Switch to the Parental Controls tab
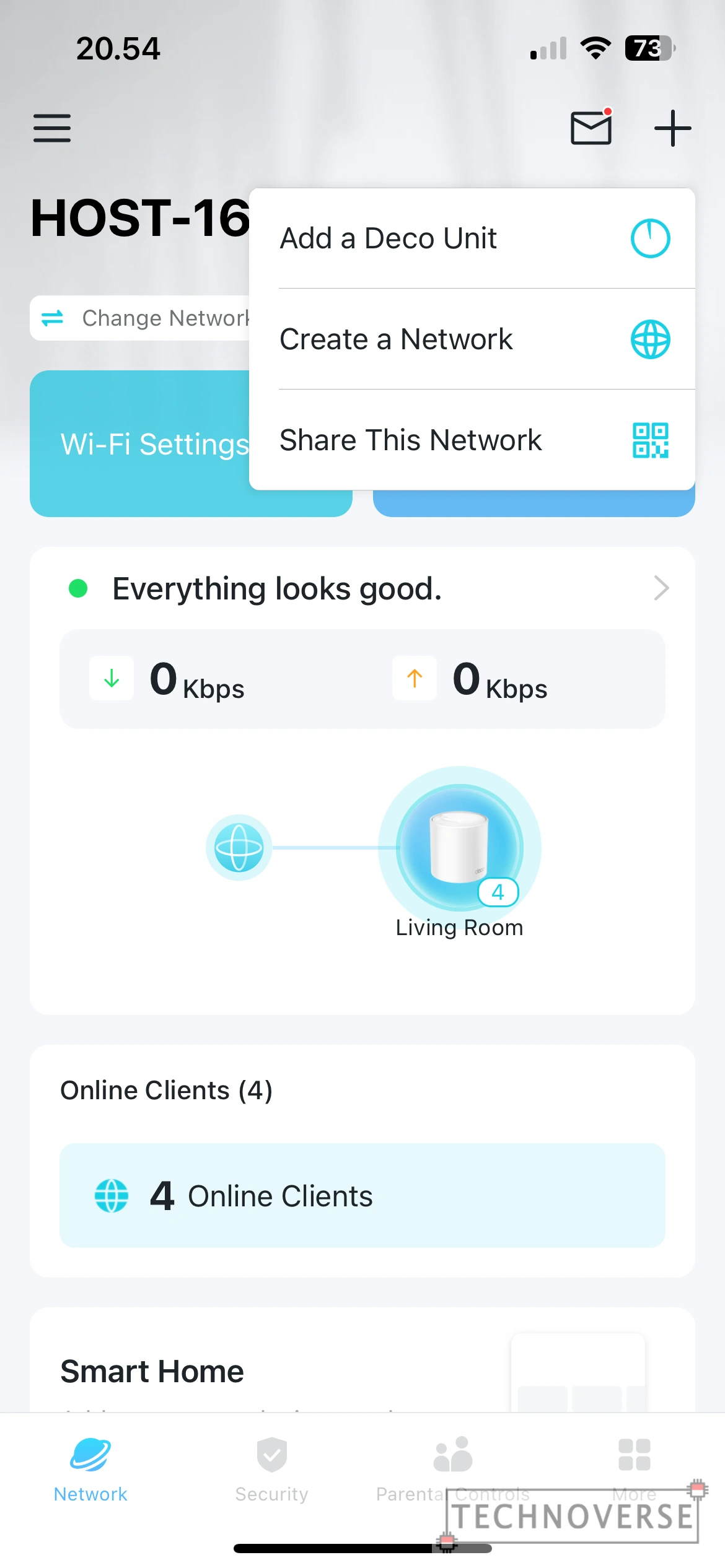This screenshot has width=725, height=1568. [x=453, y=1469]
